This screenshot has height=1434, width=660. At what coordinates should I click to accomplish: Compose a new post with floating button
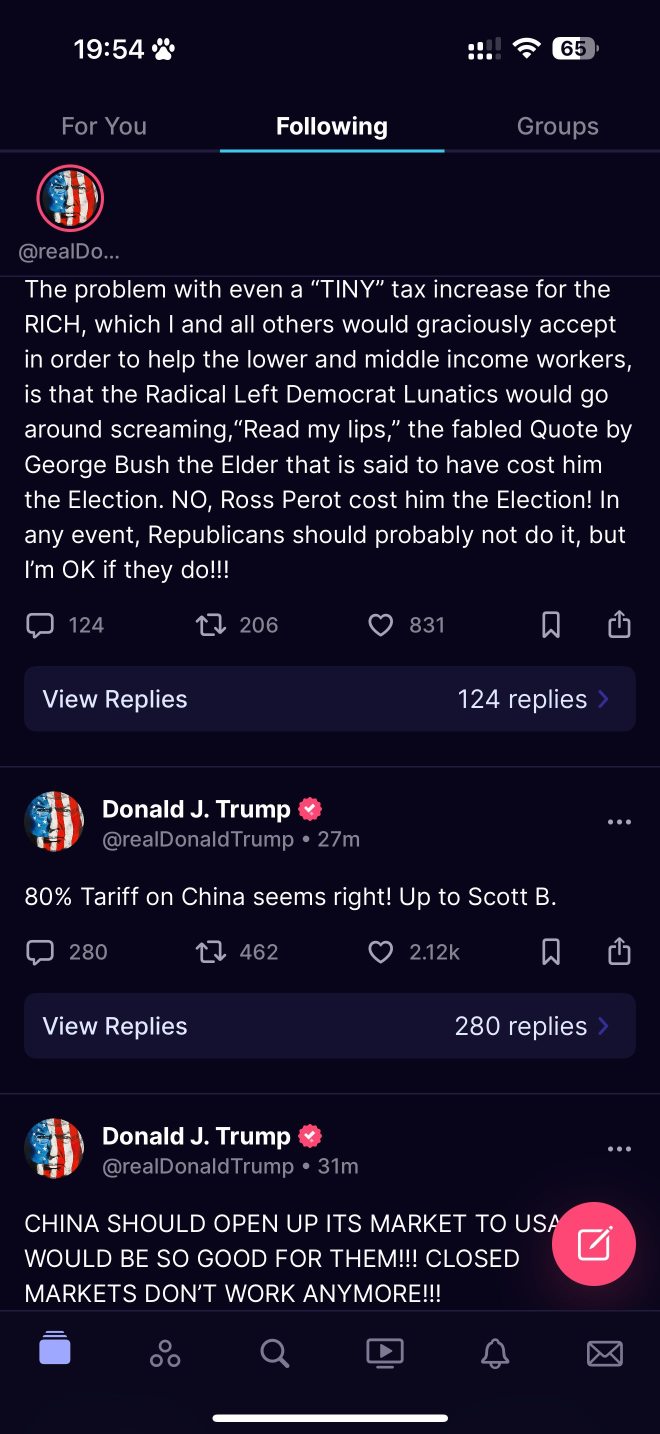(x=593, y=1243)
